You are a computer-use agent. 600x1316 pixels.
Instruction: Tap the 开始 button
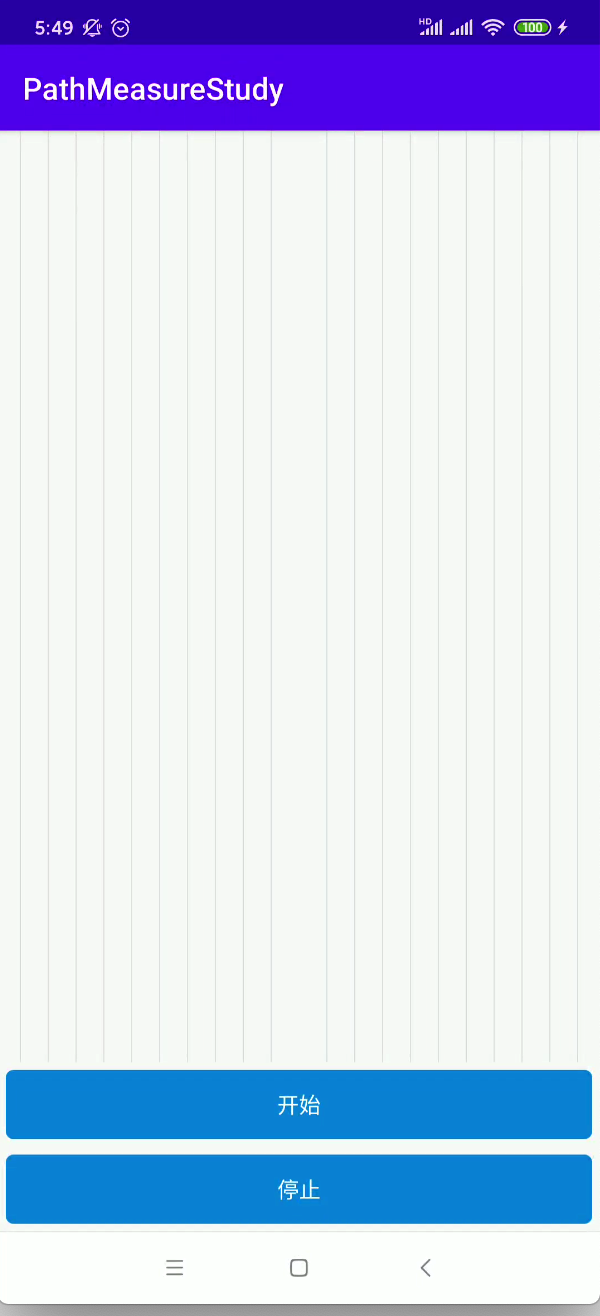(299, 1104)
